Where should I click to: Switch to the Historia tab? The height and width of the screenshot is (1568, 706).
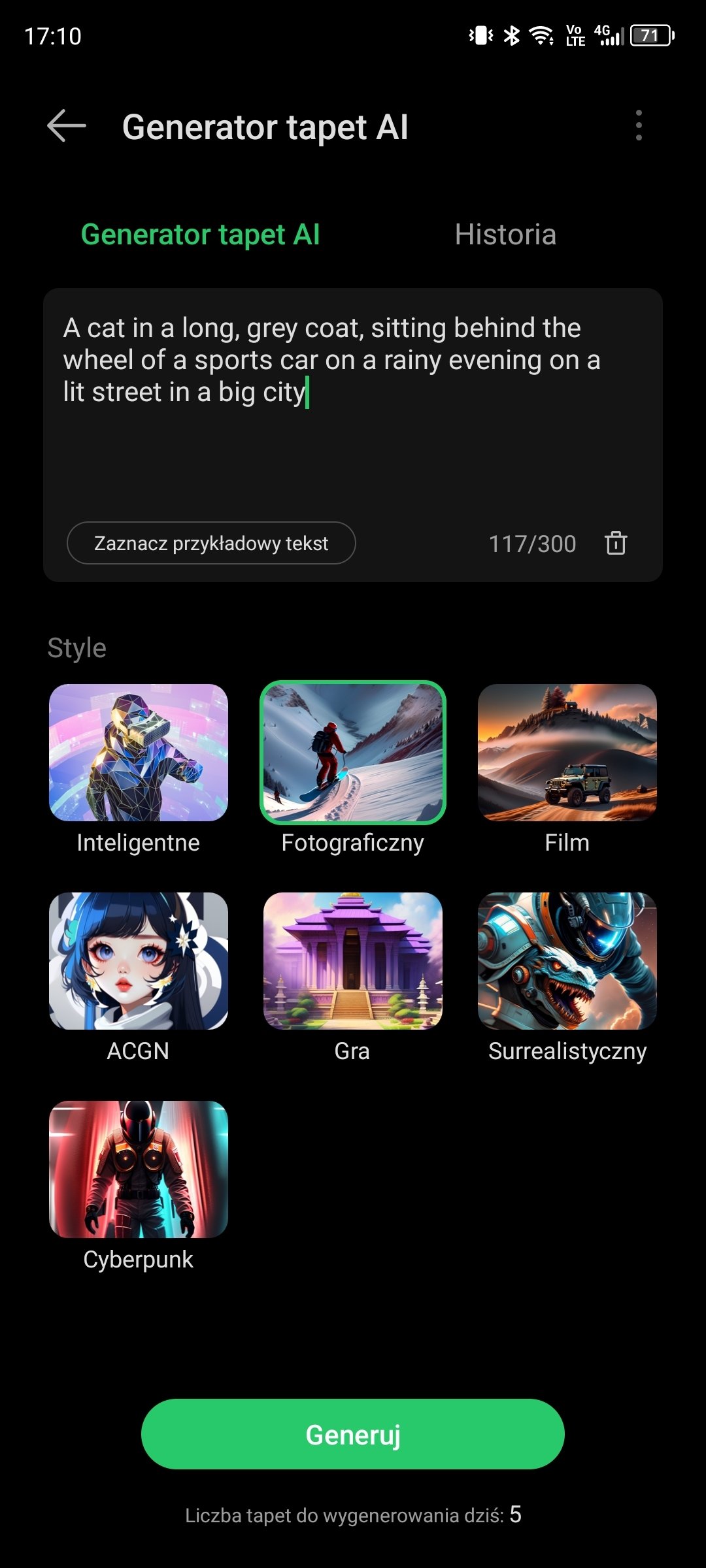pyautogui.click(x=505, y=235)
